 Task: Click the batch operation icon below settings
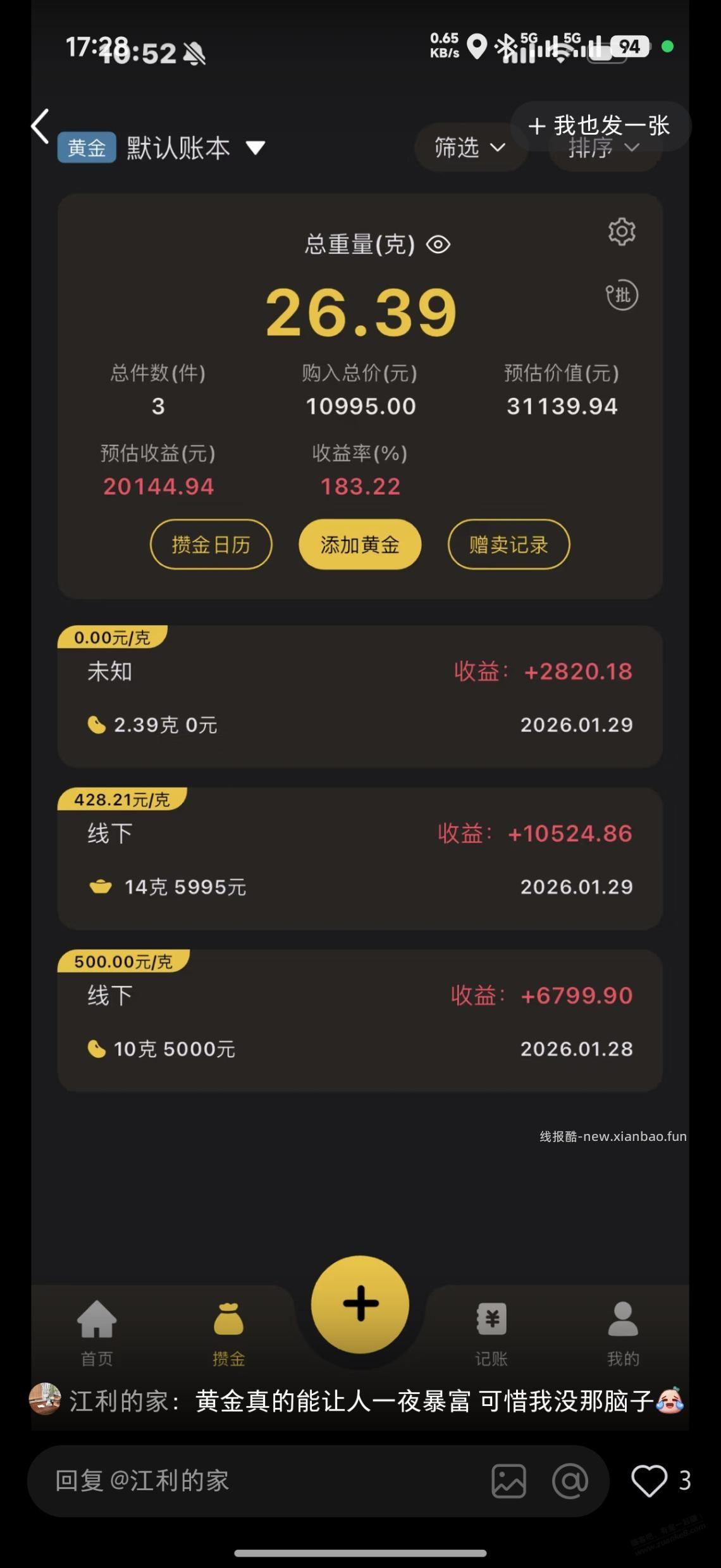tap(622, 295)
